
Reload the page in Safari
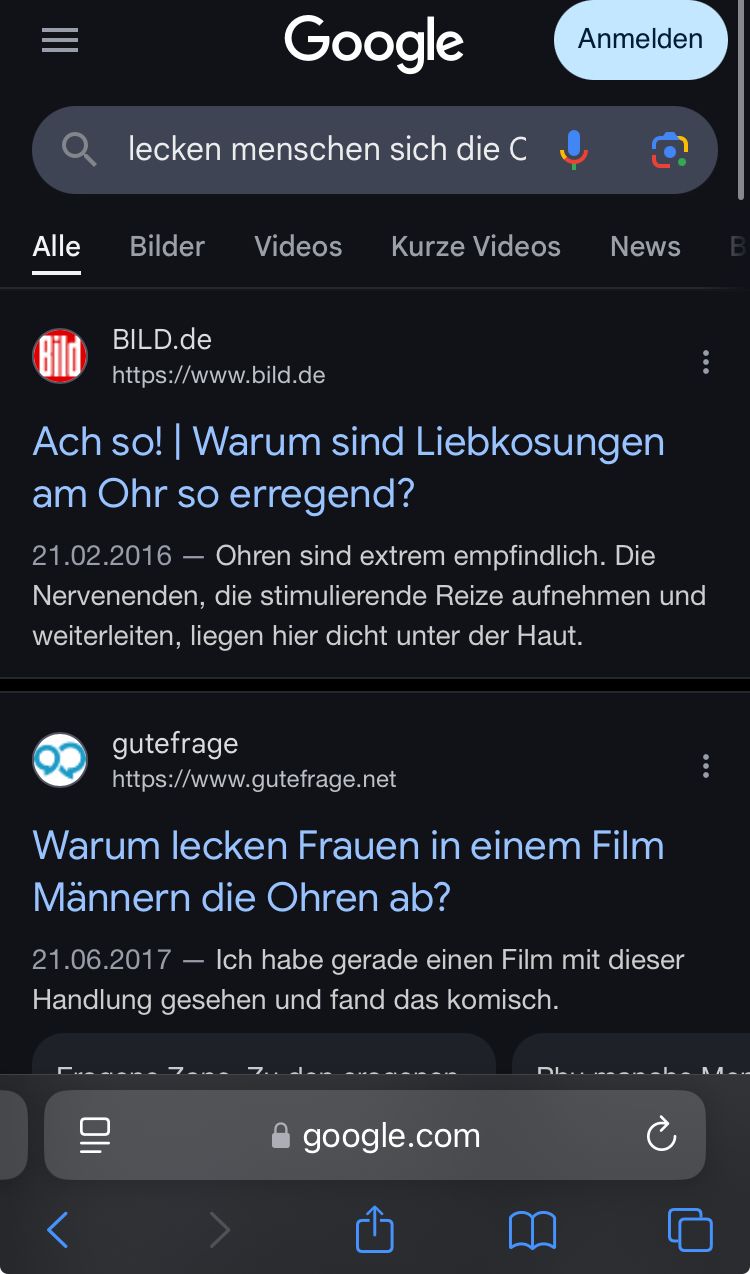coord(661,1135)
